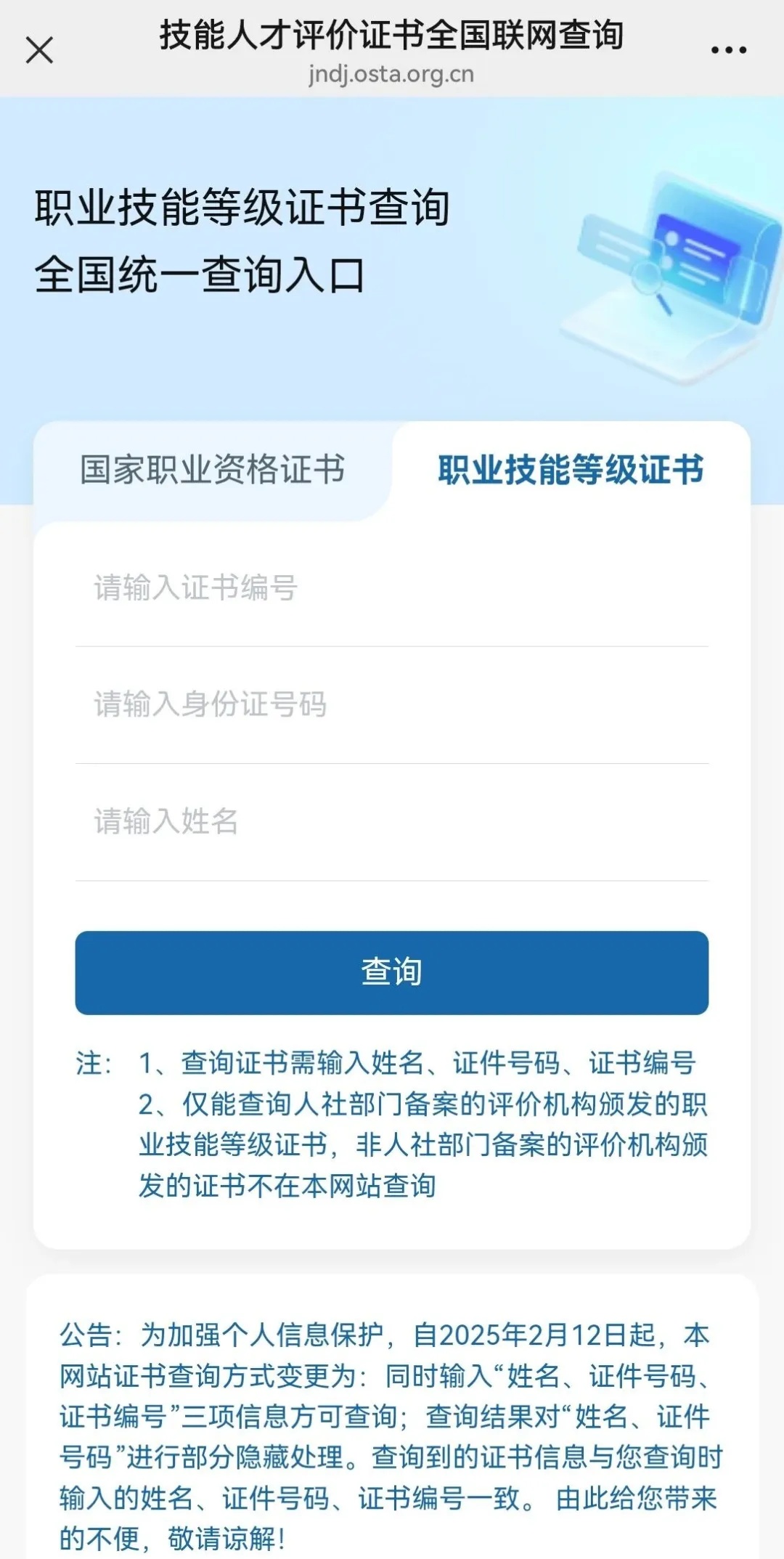Focus the 请输入证书编号 field
This screenshot has width=784, height=1559.
coord(391,588)
